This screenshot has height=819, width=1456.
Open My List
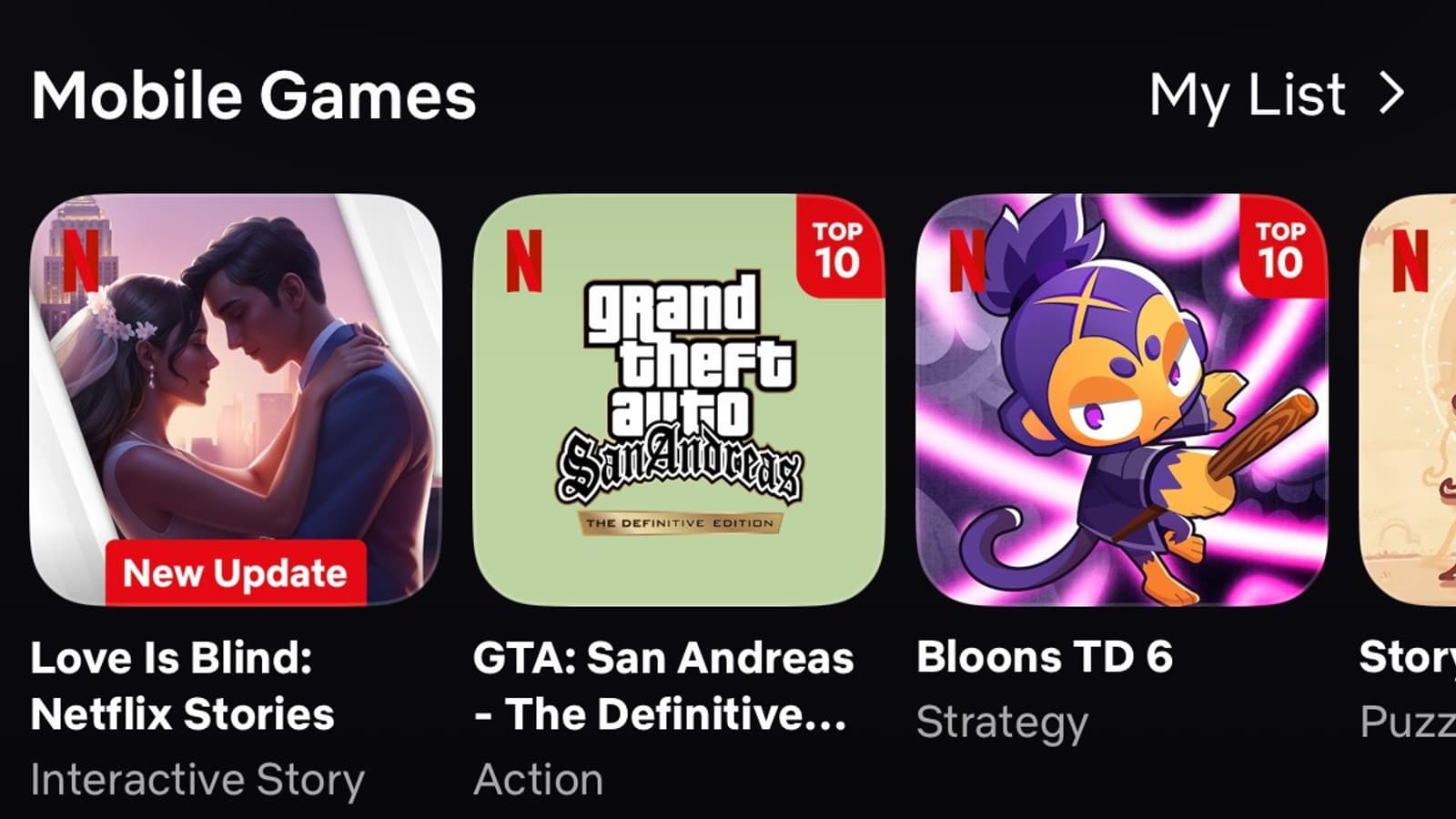(1274, 95)
